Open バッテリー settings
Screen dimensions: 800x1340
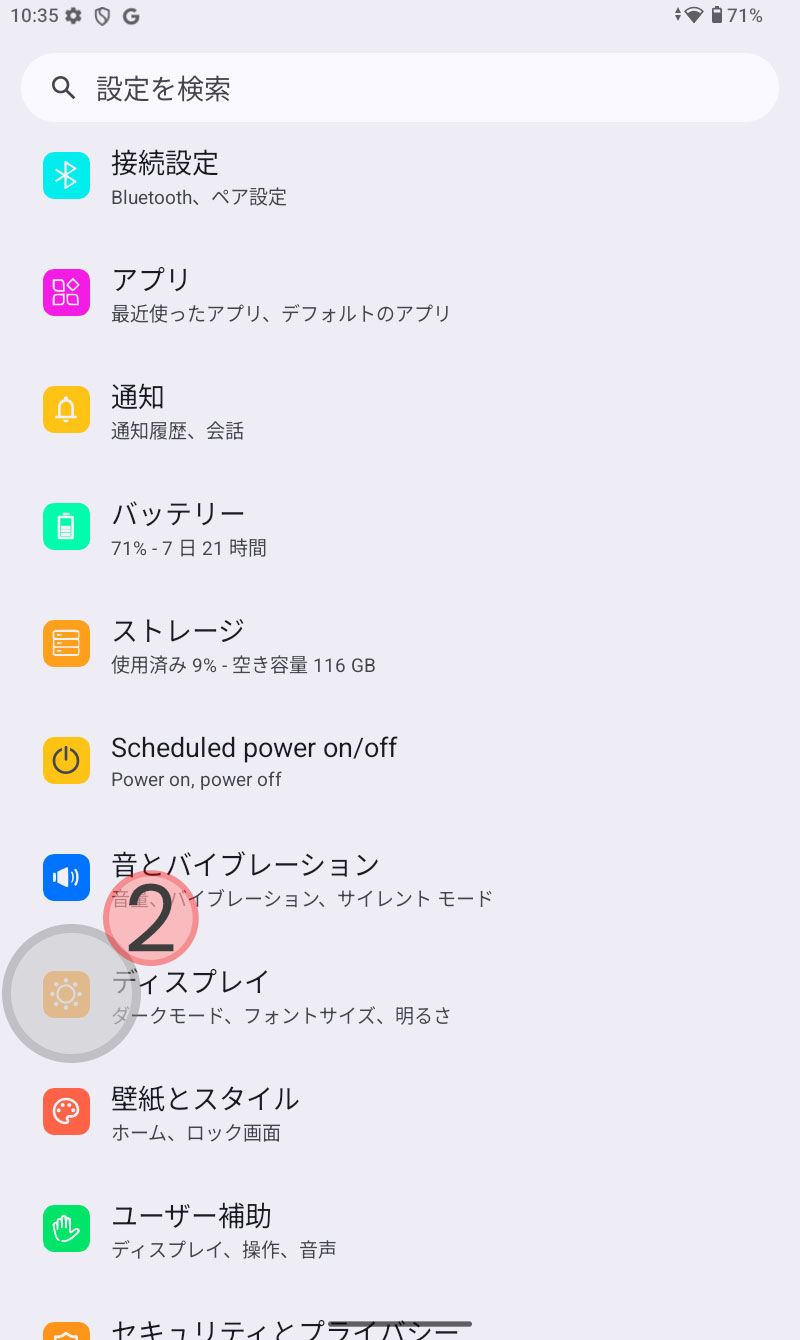coord(400,528)
